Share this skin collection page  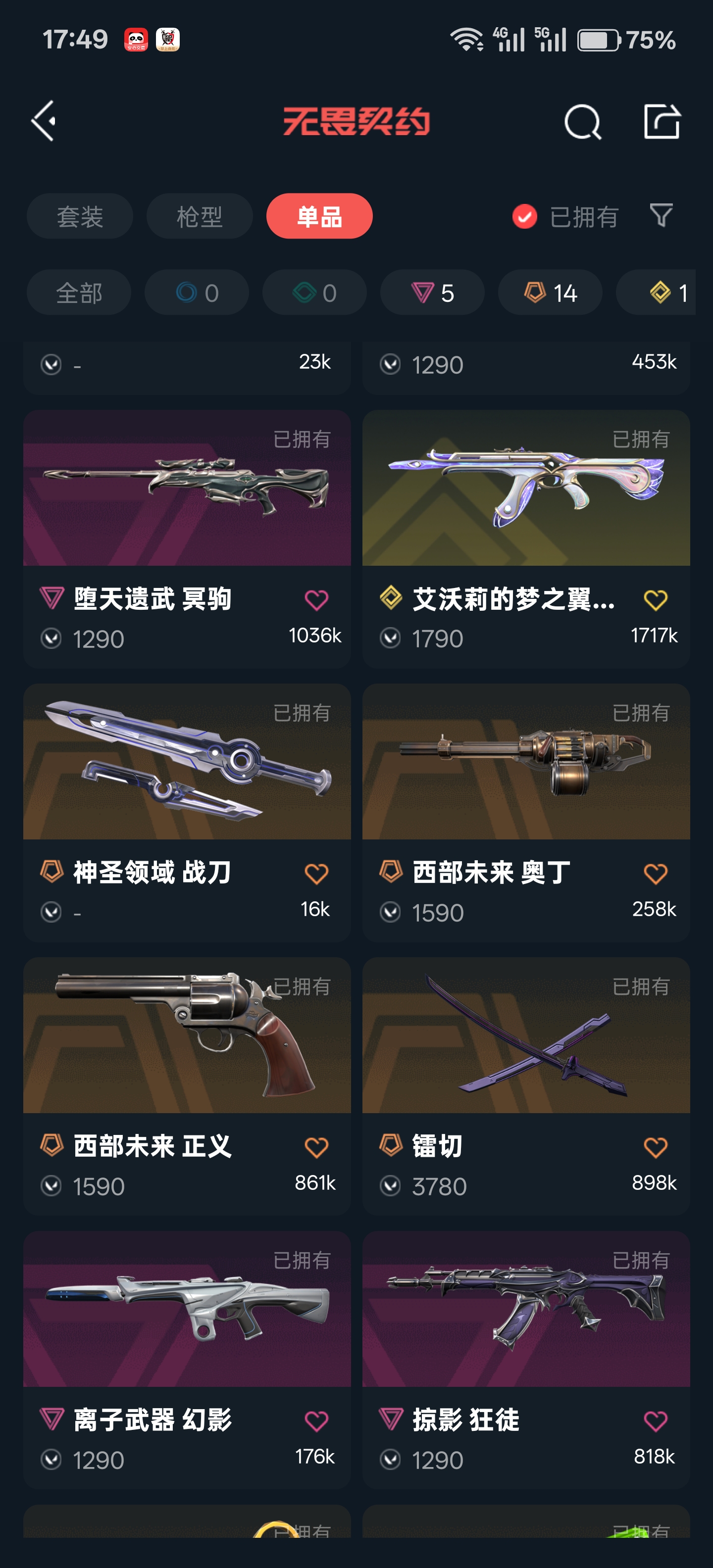(662, 122)
